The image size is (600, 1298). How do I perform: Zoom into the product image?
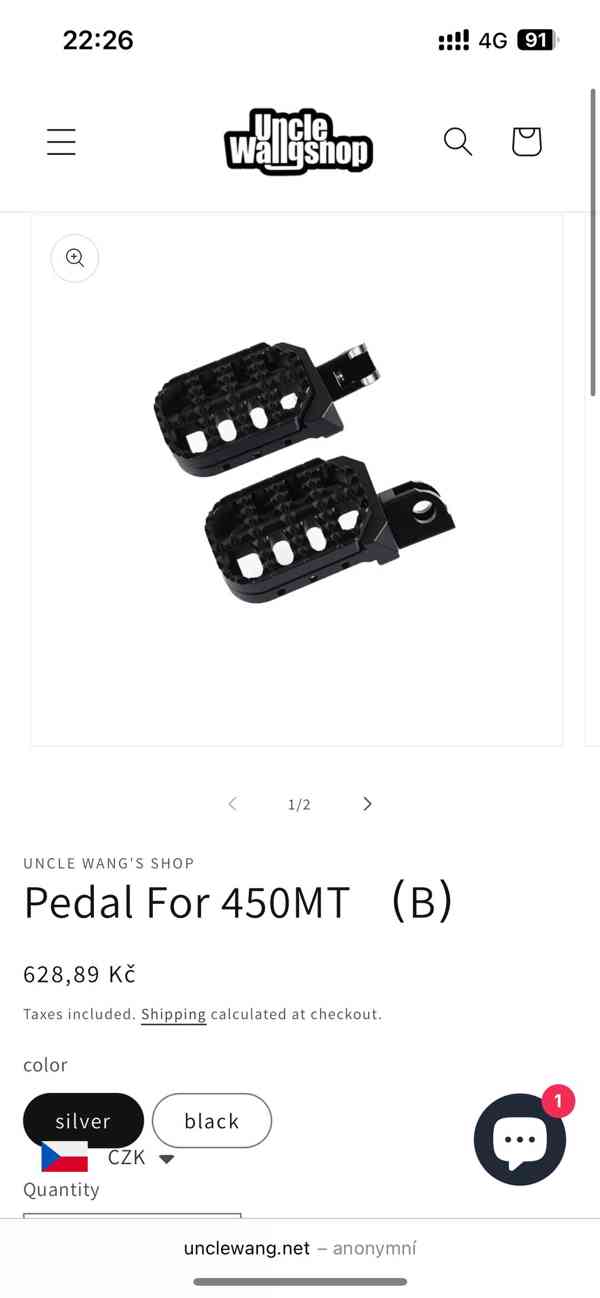75,258
